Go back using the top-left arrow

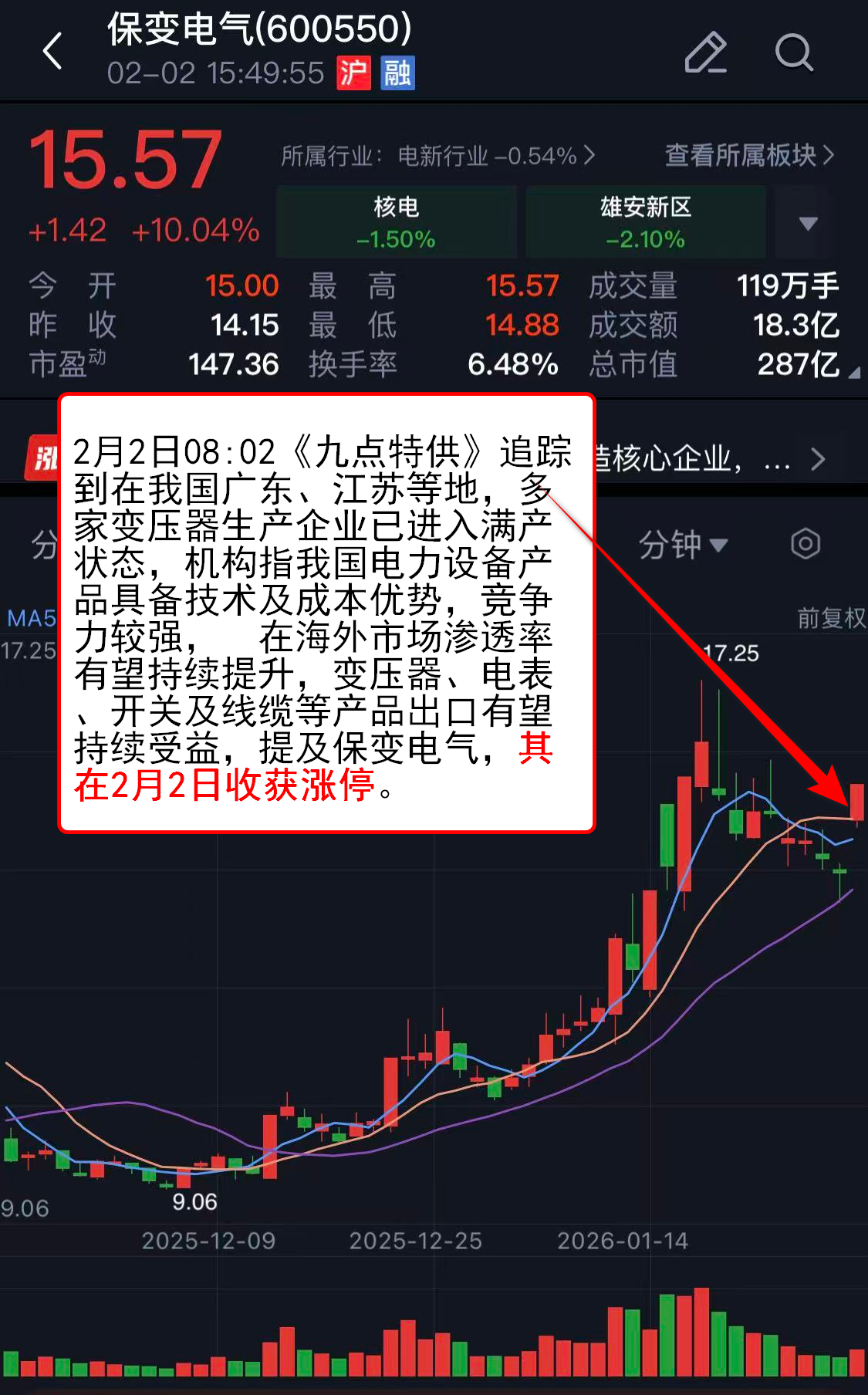pyautogui.click(x=52, y=52)
